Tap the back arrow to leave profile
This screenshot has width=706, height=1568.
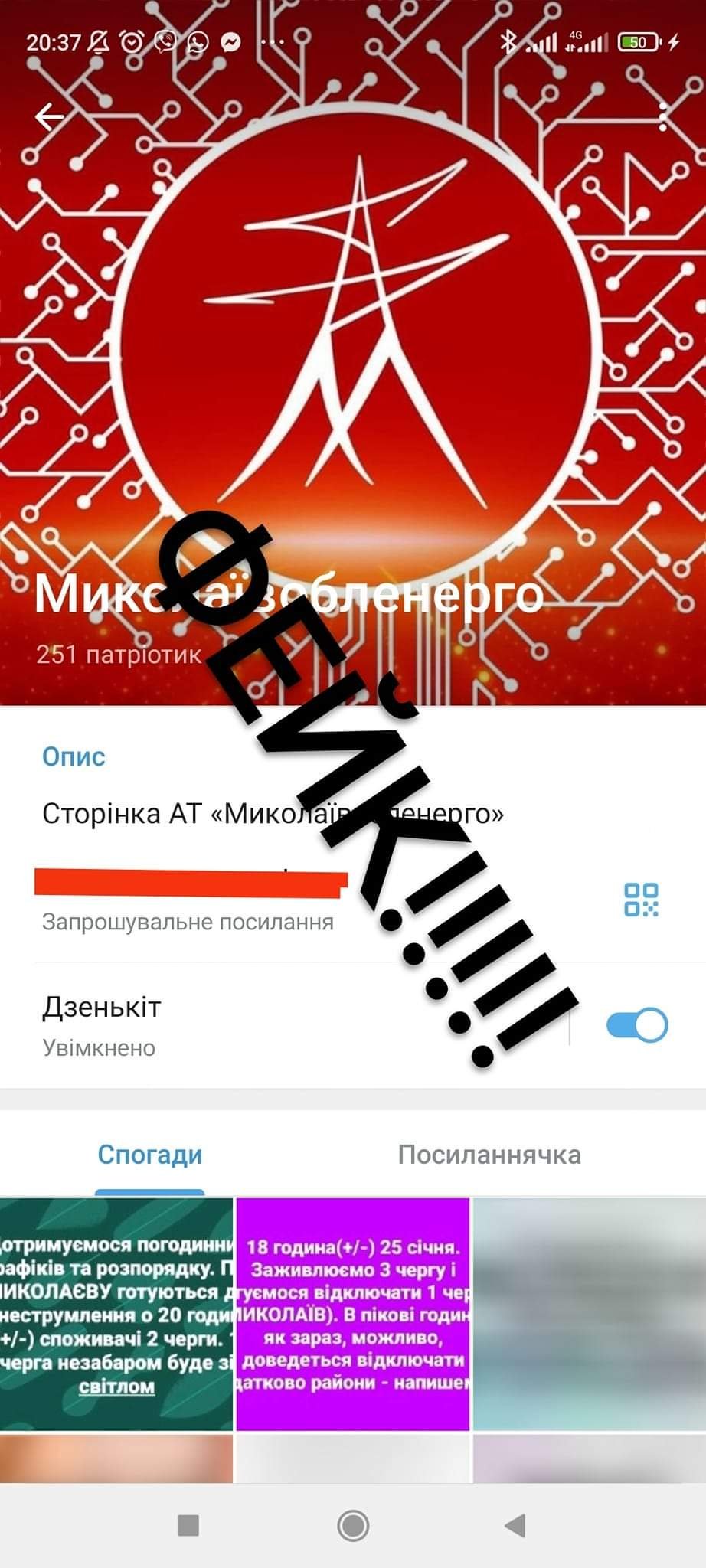(x=48, y=115)
